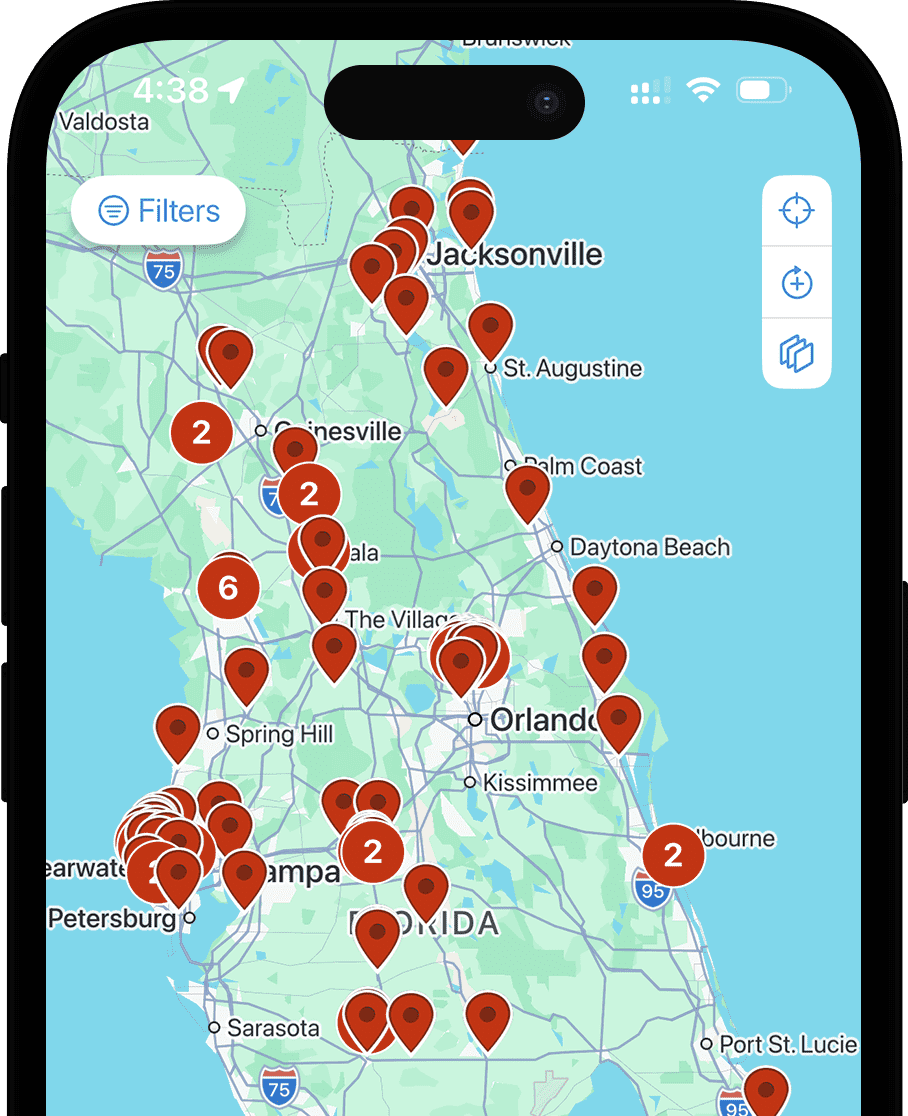Select the pin near Palm Coast
The width and height of the screenshot is (908, 1116).
click(527, 490)
